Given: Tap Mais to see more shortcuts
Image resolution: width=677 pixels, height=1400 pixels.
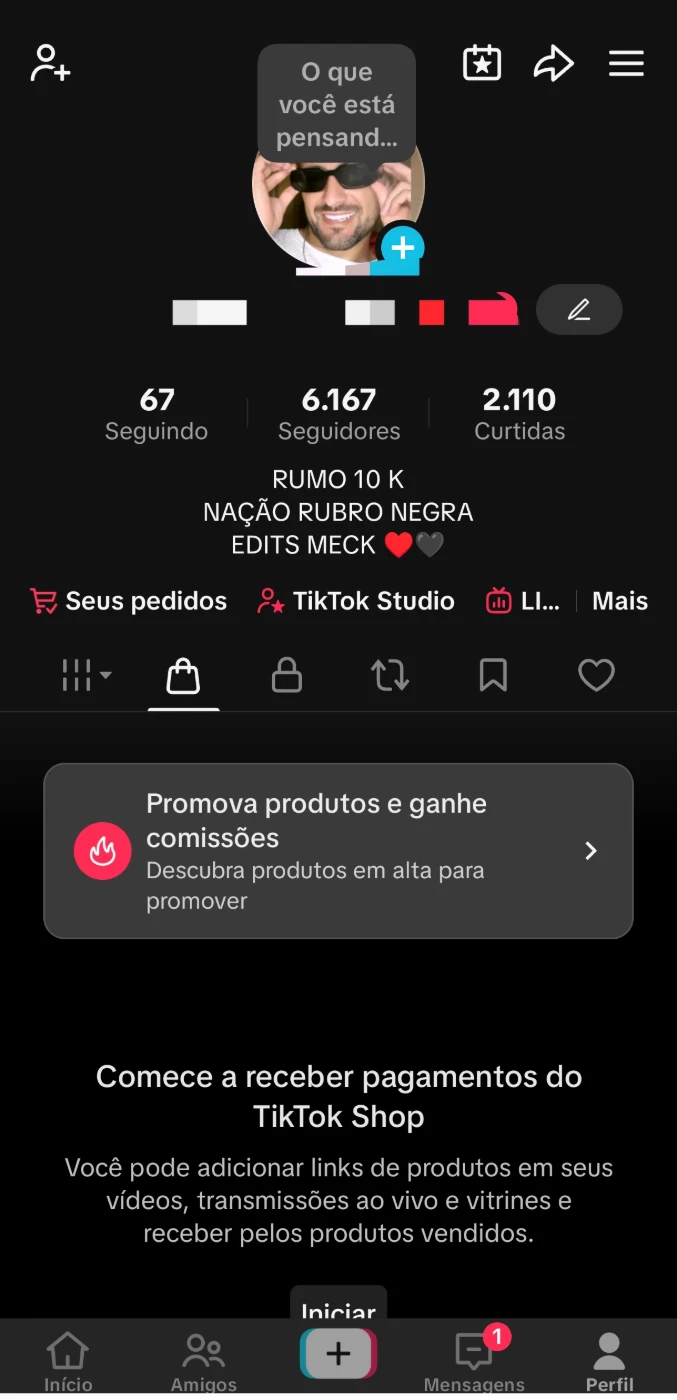Looking at the screenshot, I should (620, 601).
